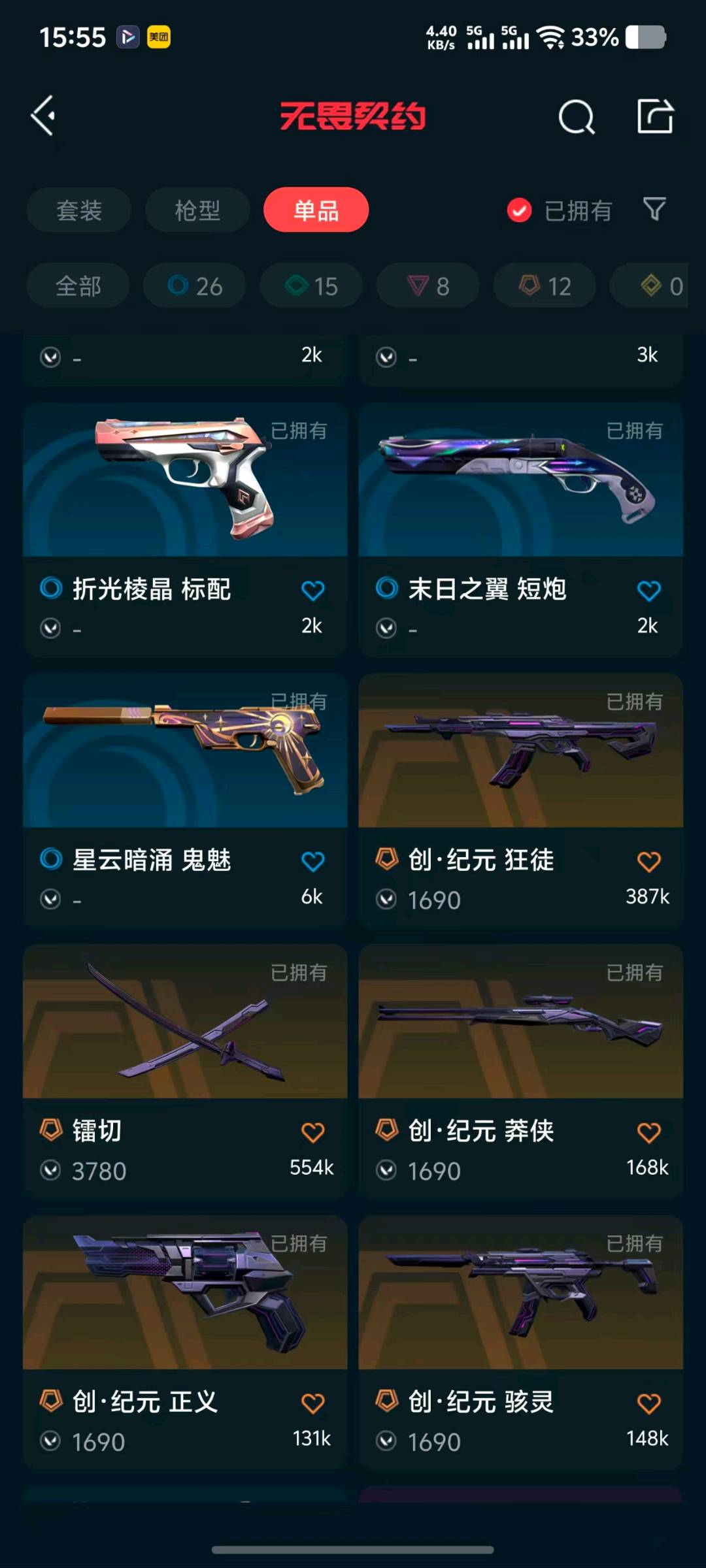
Task: Like the 镭切 melee skin
Action: click(x=312, y=1132)
